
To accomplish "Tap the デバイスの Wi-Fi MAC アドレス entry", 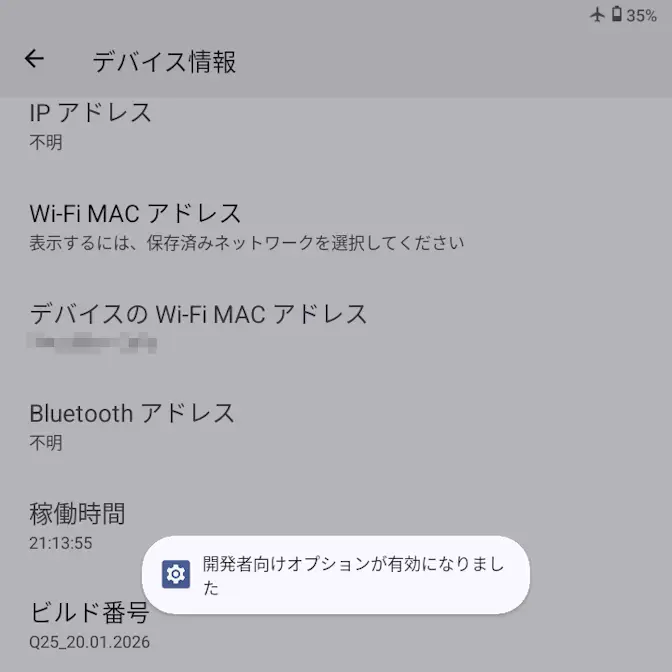I will [x=200, y=327].
